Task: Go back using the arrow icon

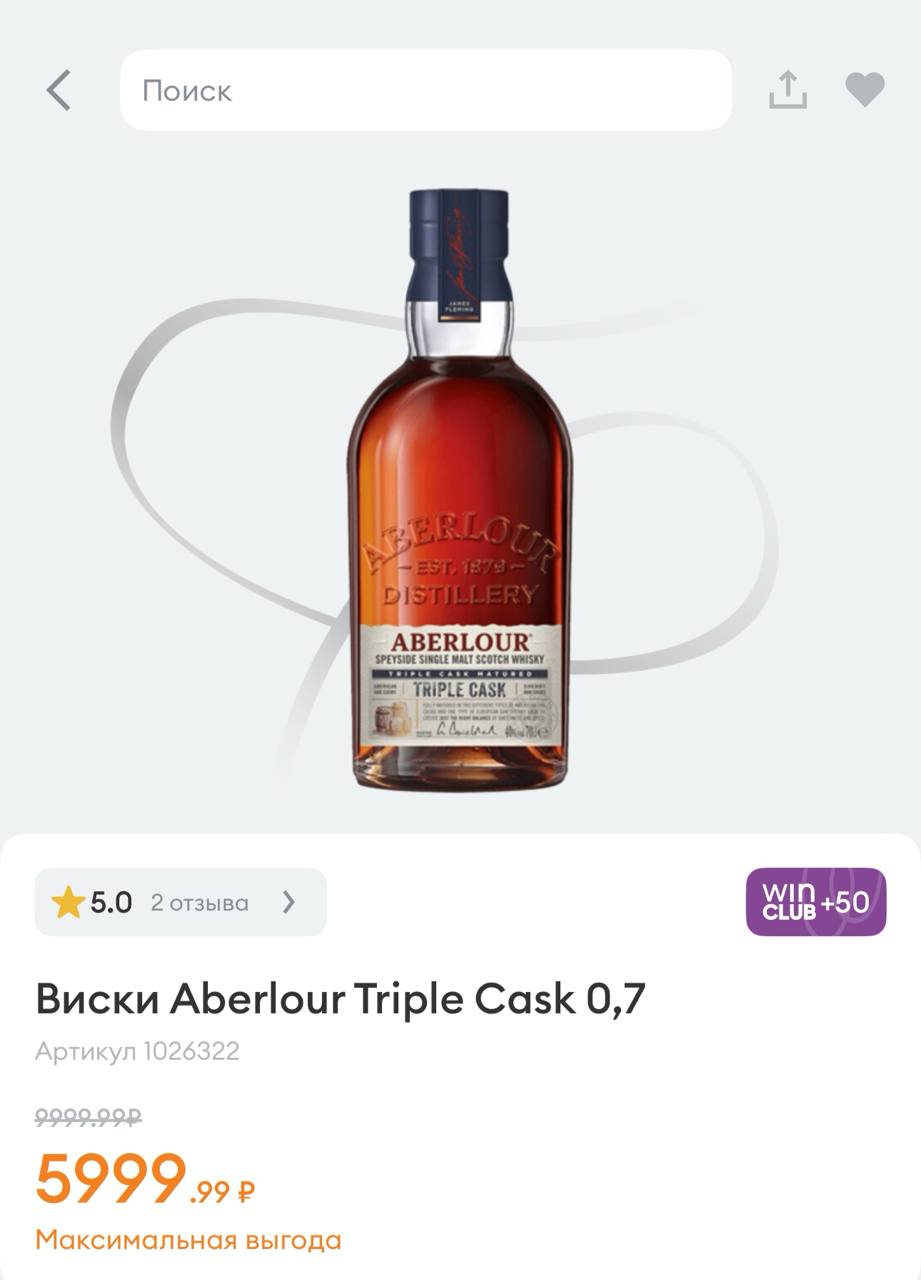Action: click(x=59, y=91)
